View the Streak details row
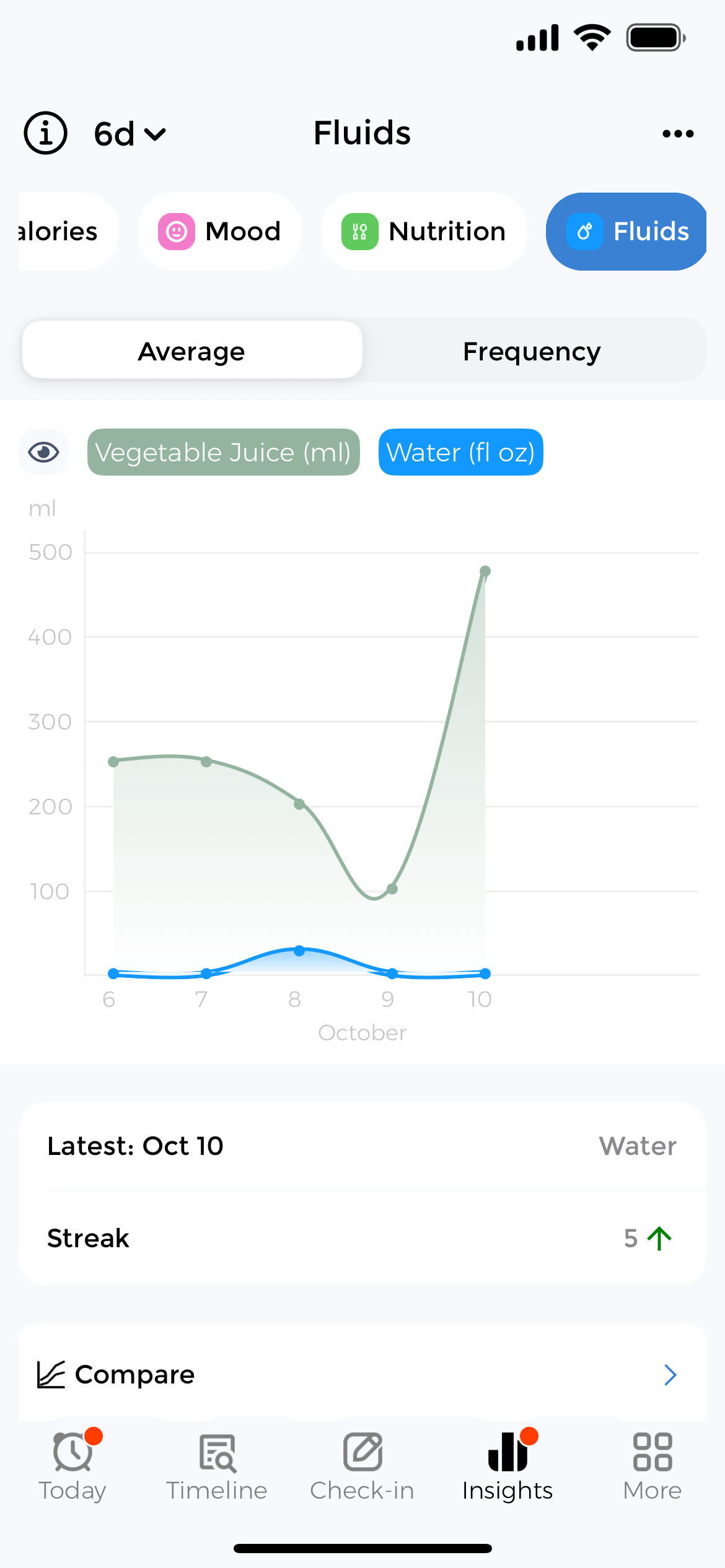The height and width of the screenshot is (1568, 725). (362, 1238)
